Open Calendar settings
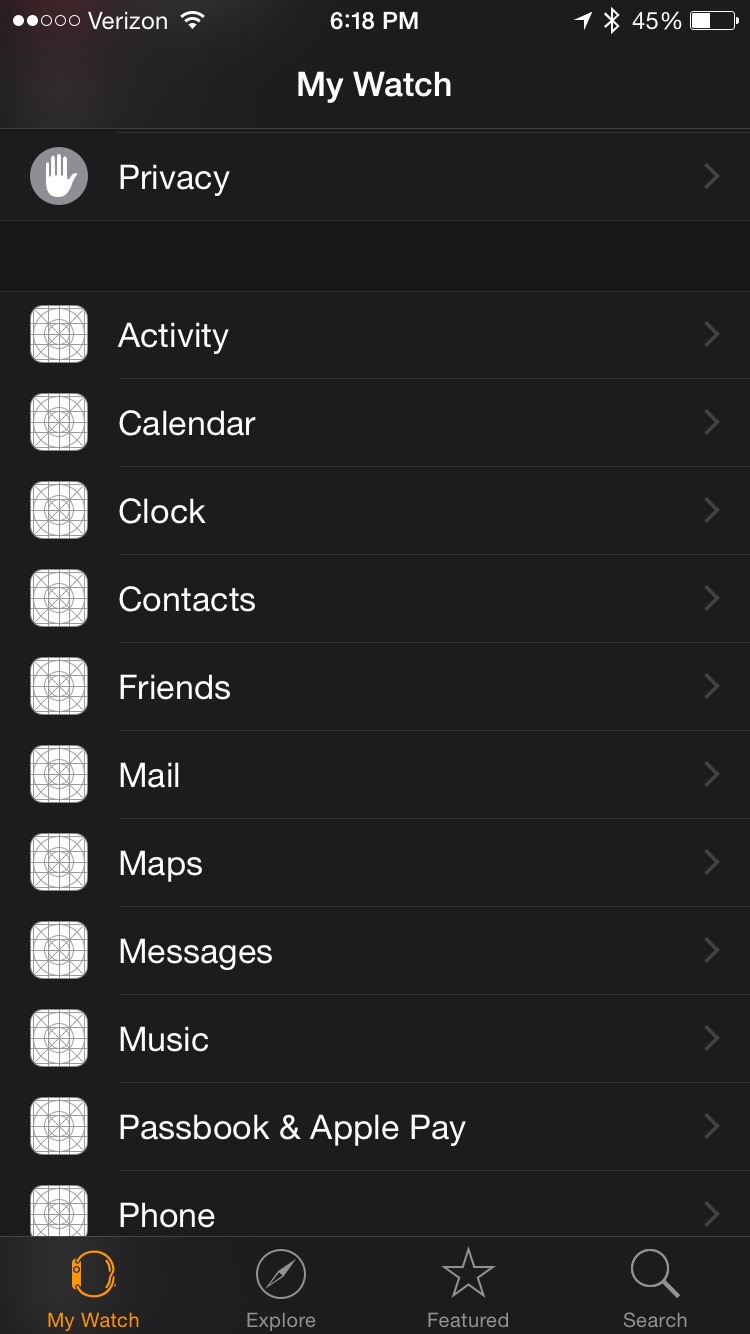750x1334 pixels. pos(375,423)
